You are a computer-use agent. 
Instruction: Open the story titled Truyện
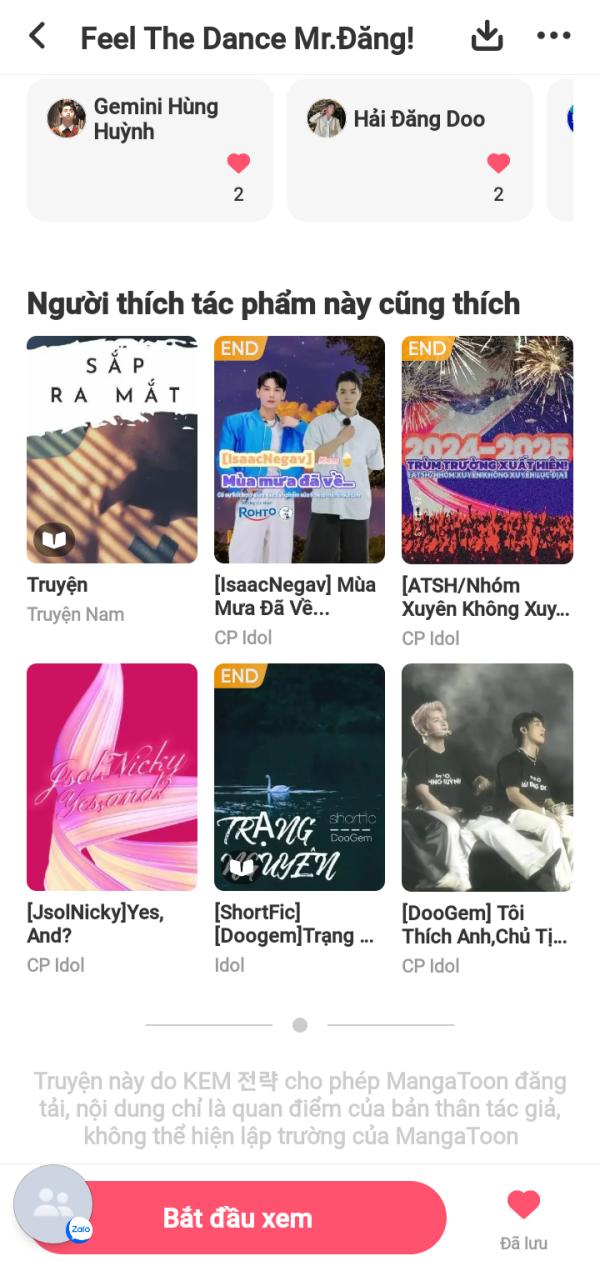click(112, 450)
